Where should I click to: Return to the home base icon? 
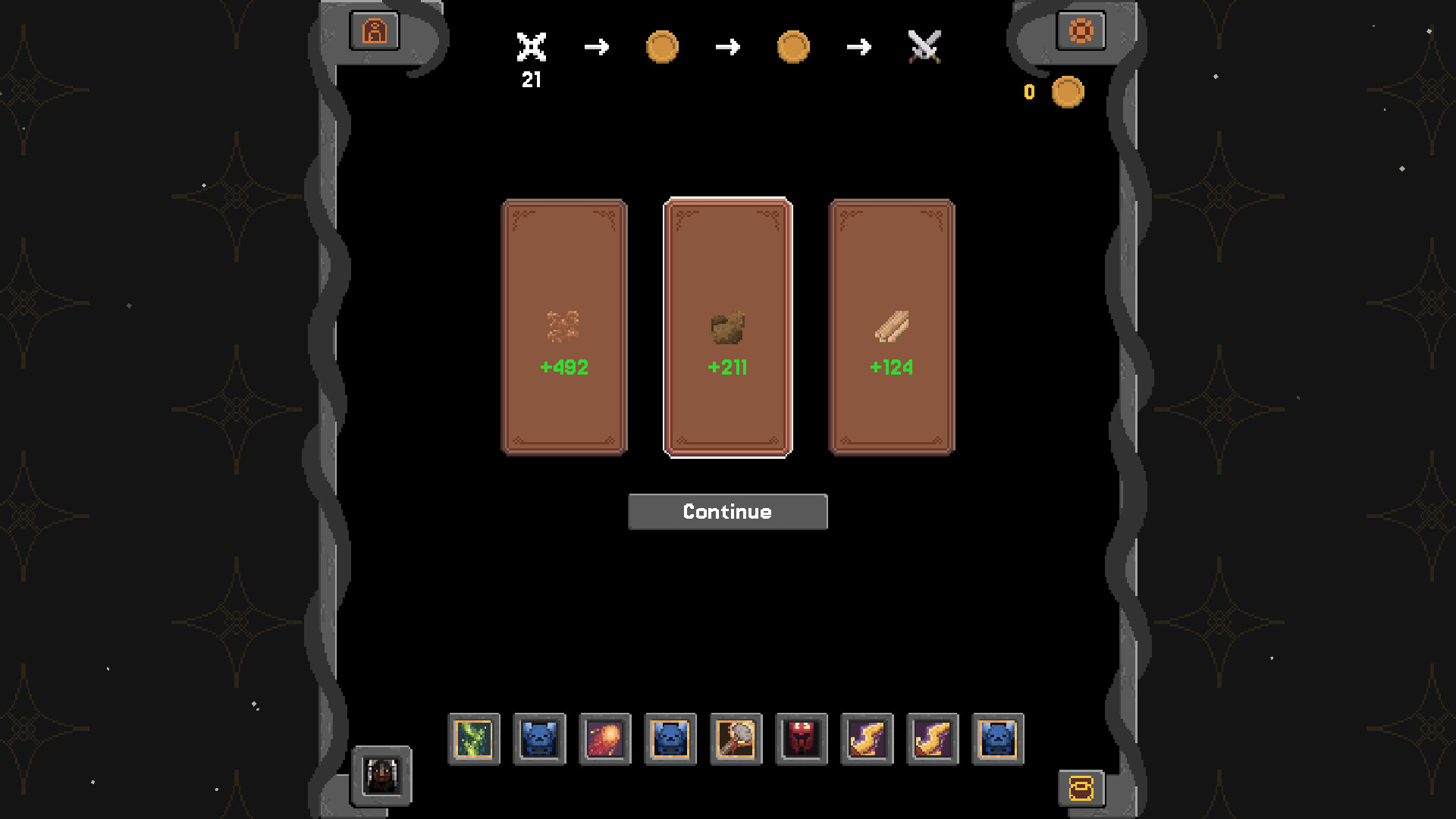coord(375,31)
